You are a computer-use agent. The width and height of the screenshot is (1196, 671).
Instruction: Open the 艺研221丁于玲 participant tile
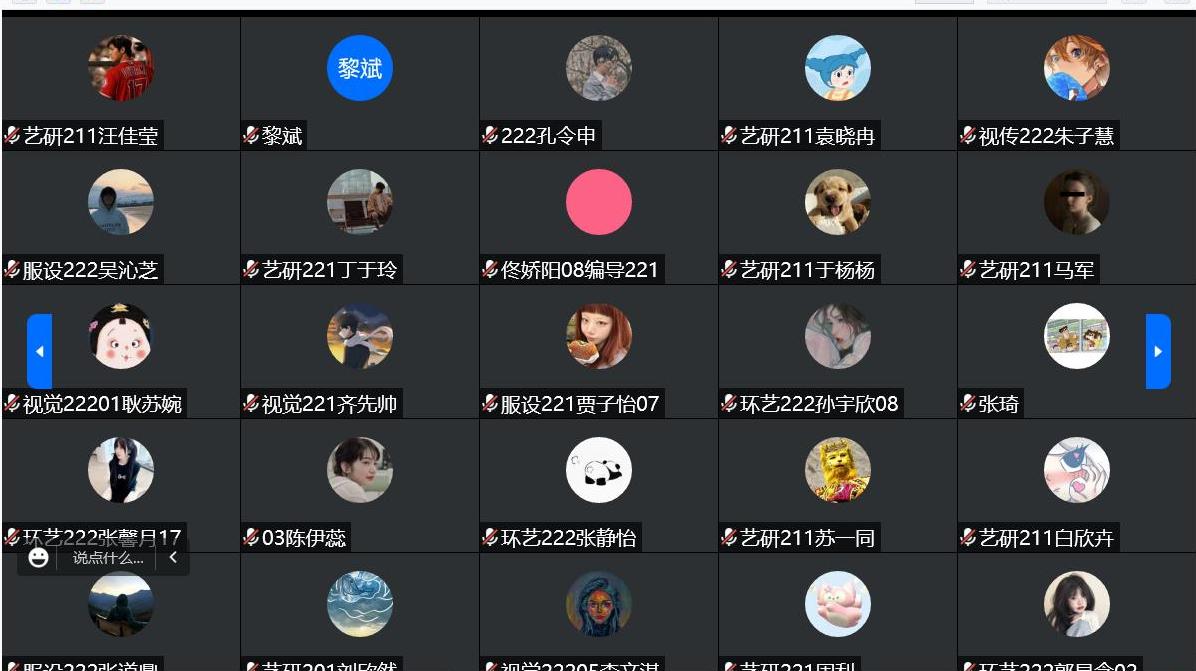coord(360,216)
